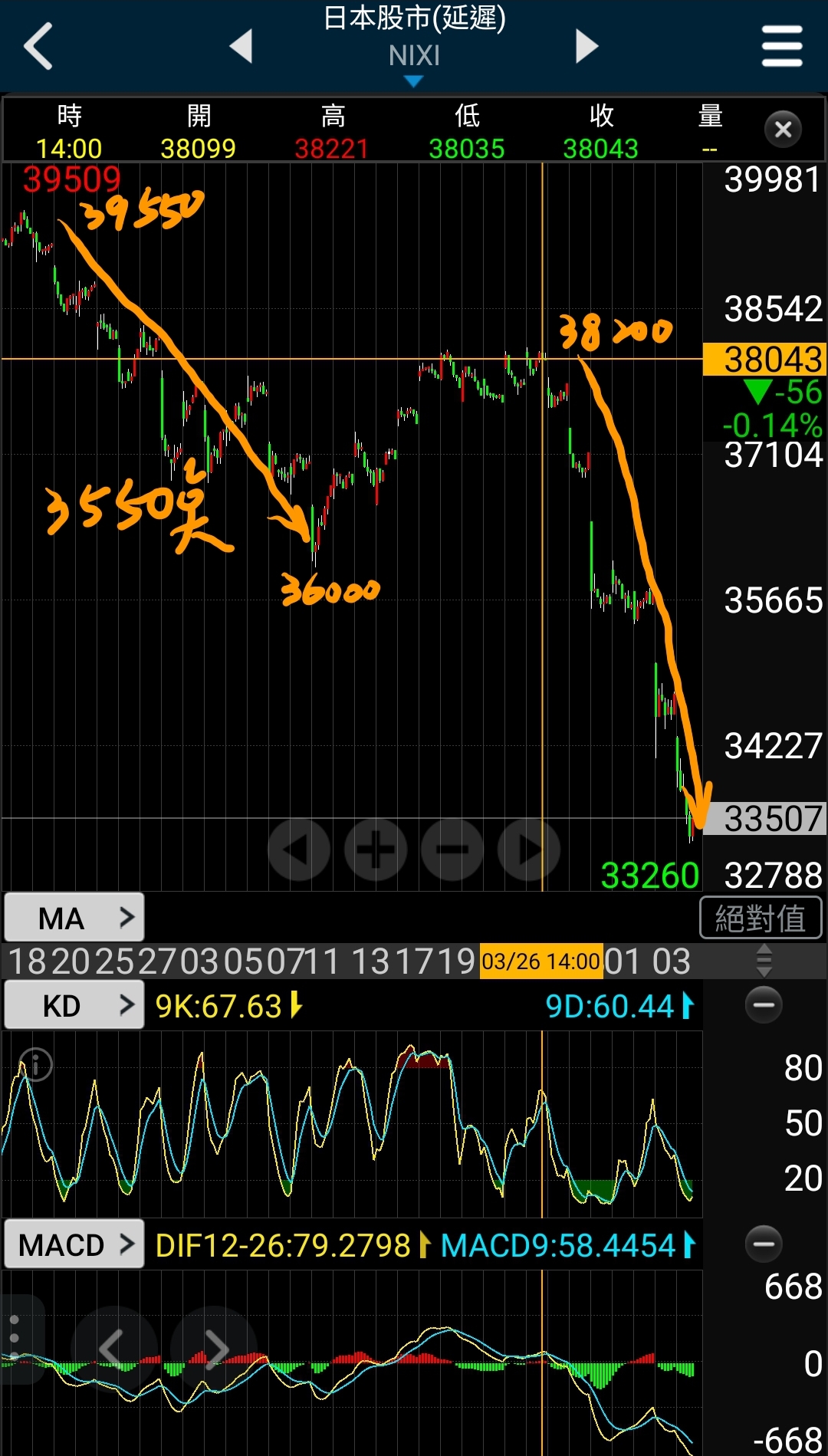
Task: Collapse the MACD indicator panel
Action: coord(764,1244)
